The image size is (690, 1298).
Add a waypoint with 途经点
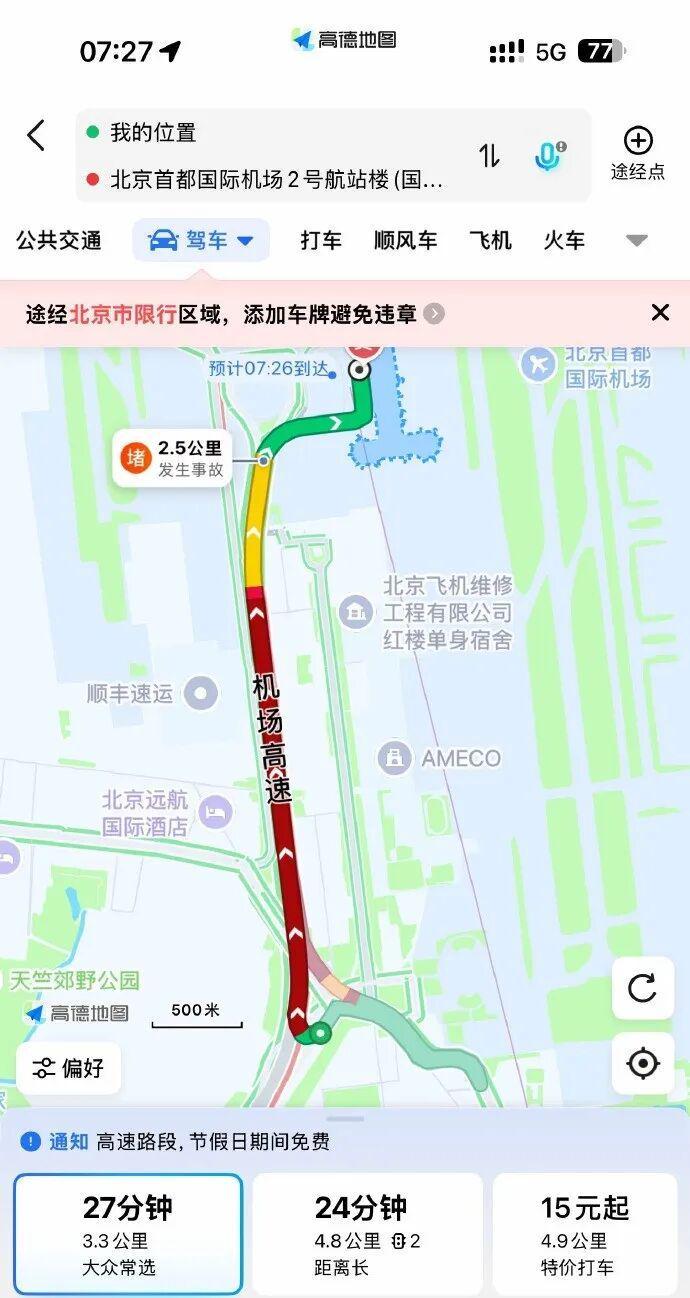click(637, 153)
